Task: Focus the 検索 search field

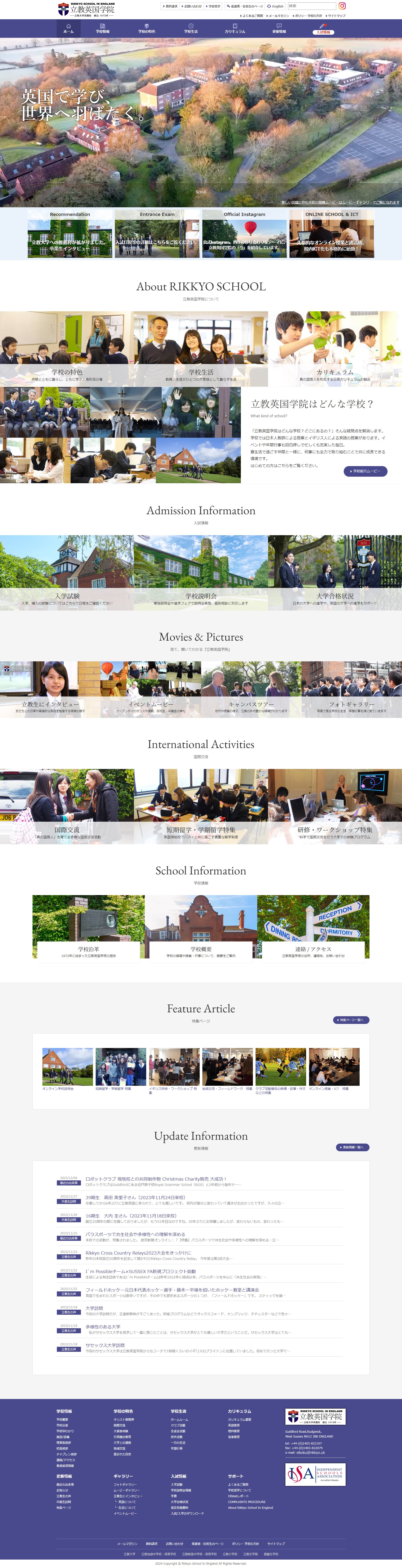Action: click(311, 6)
